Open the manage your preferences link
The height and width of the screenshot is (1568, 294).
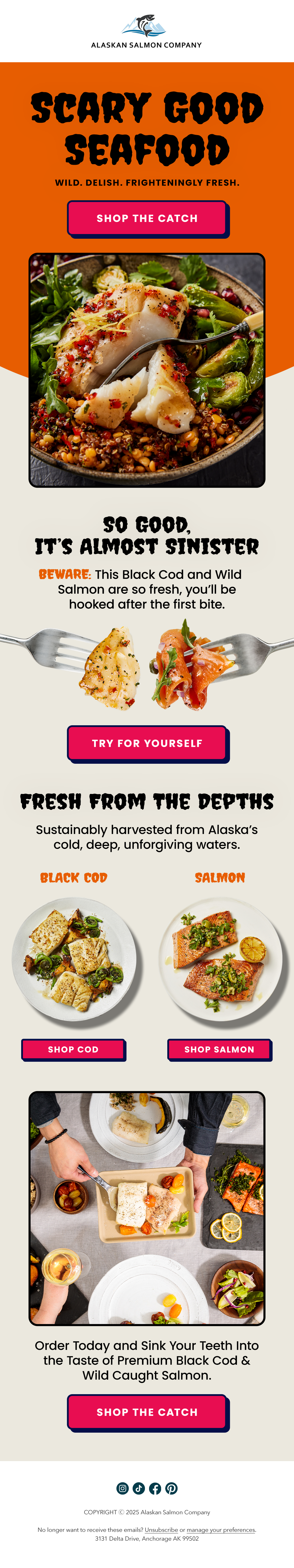coord(221,1530)
